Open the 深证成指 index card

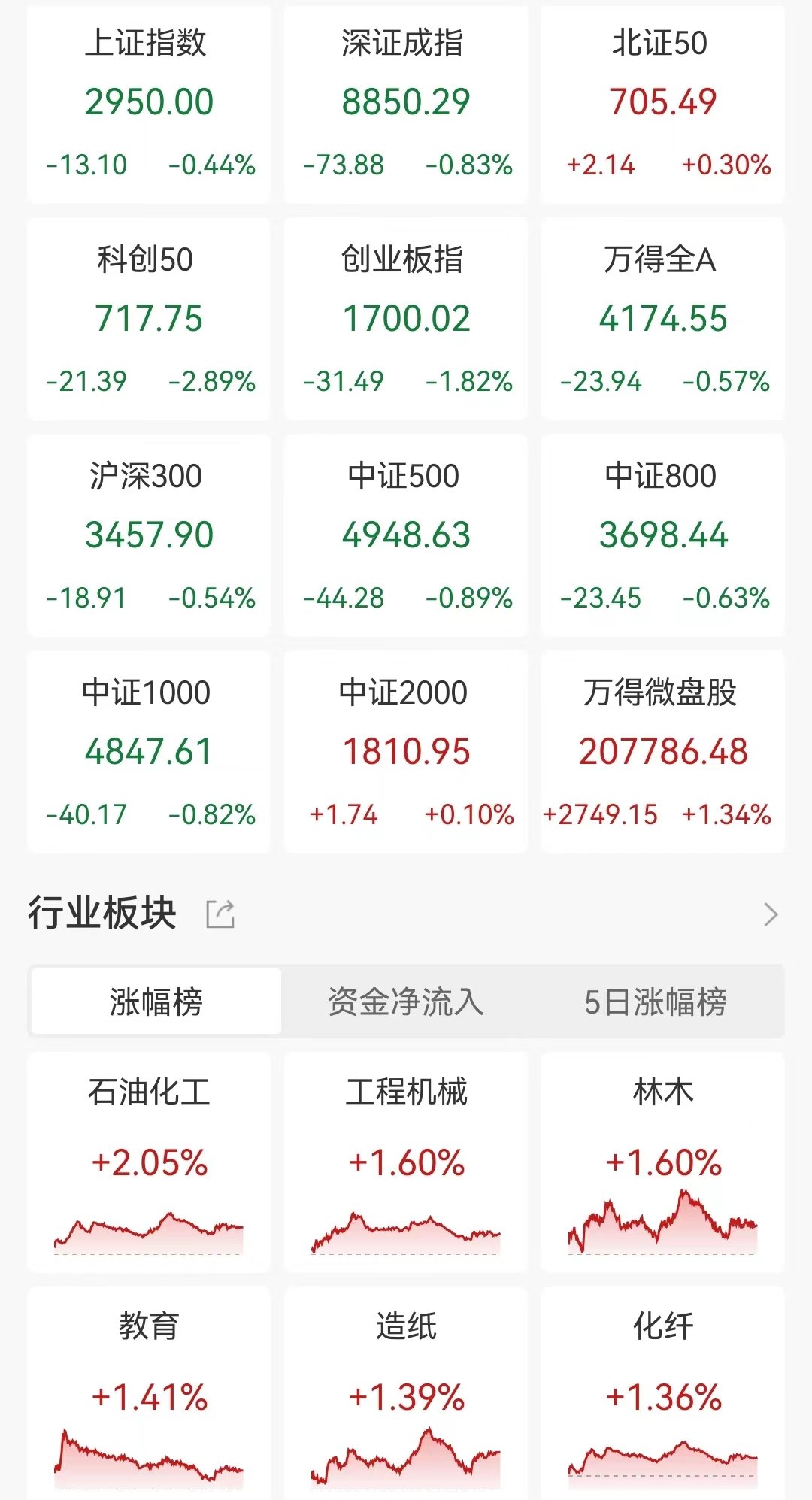click(406, 103)
